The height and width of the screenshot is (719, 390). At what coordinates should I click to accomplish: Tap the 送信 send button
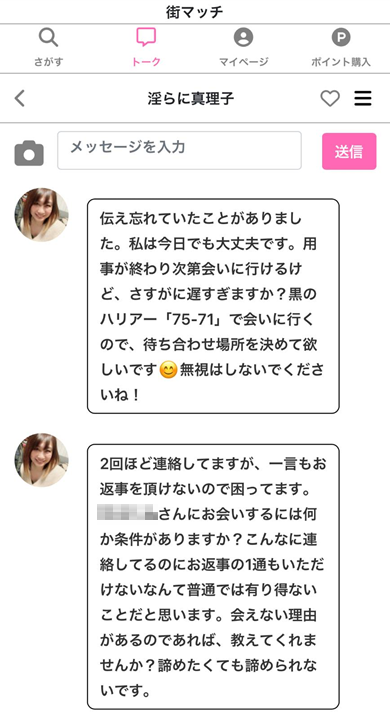pyautogui.click(x=349, y=151)
